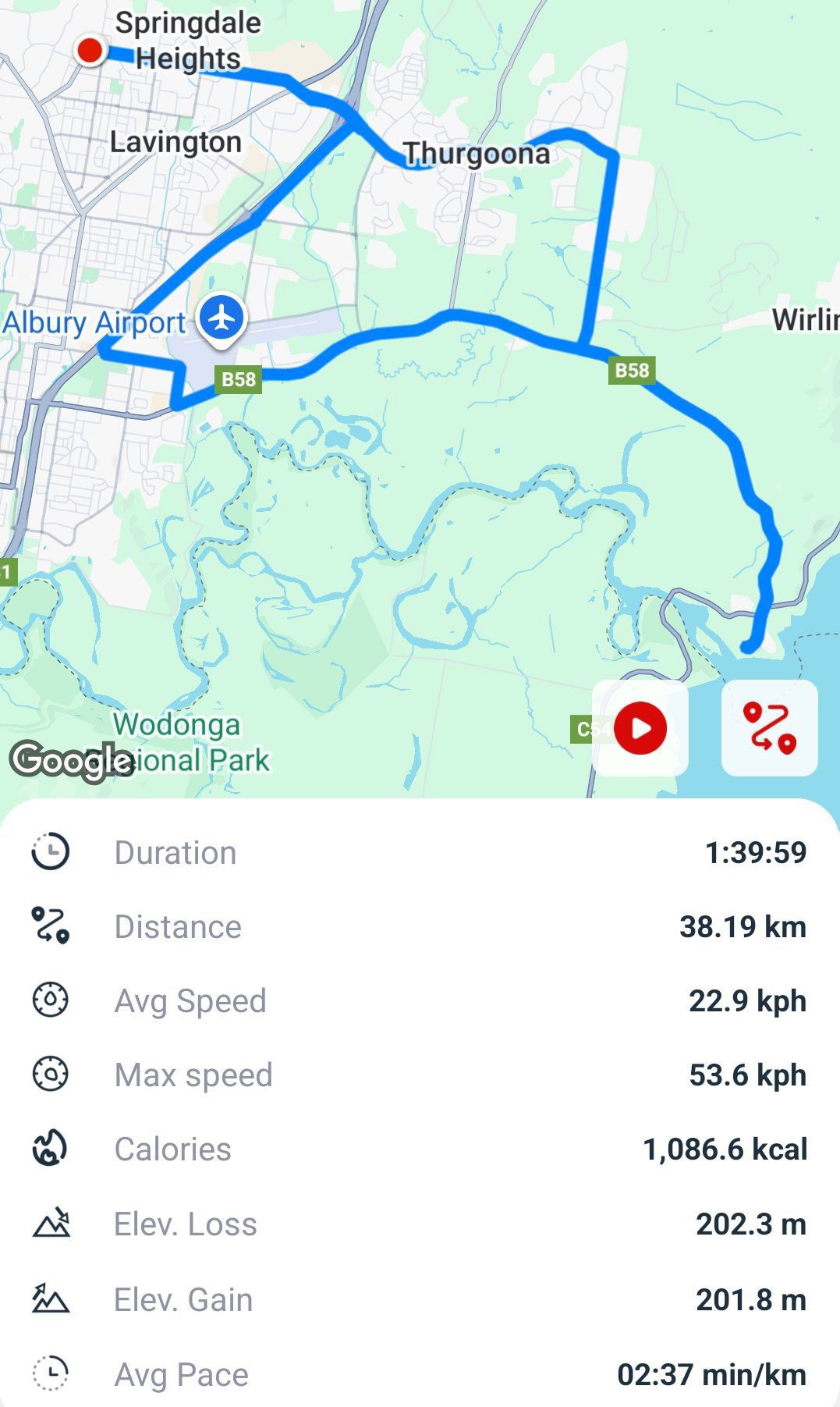Play the recorded route animation
Screen dimensions: 840x1407
click(640, 728)
